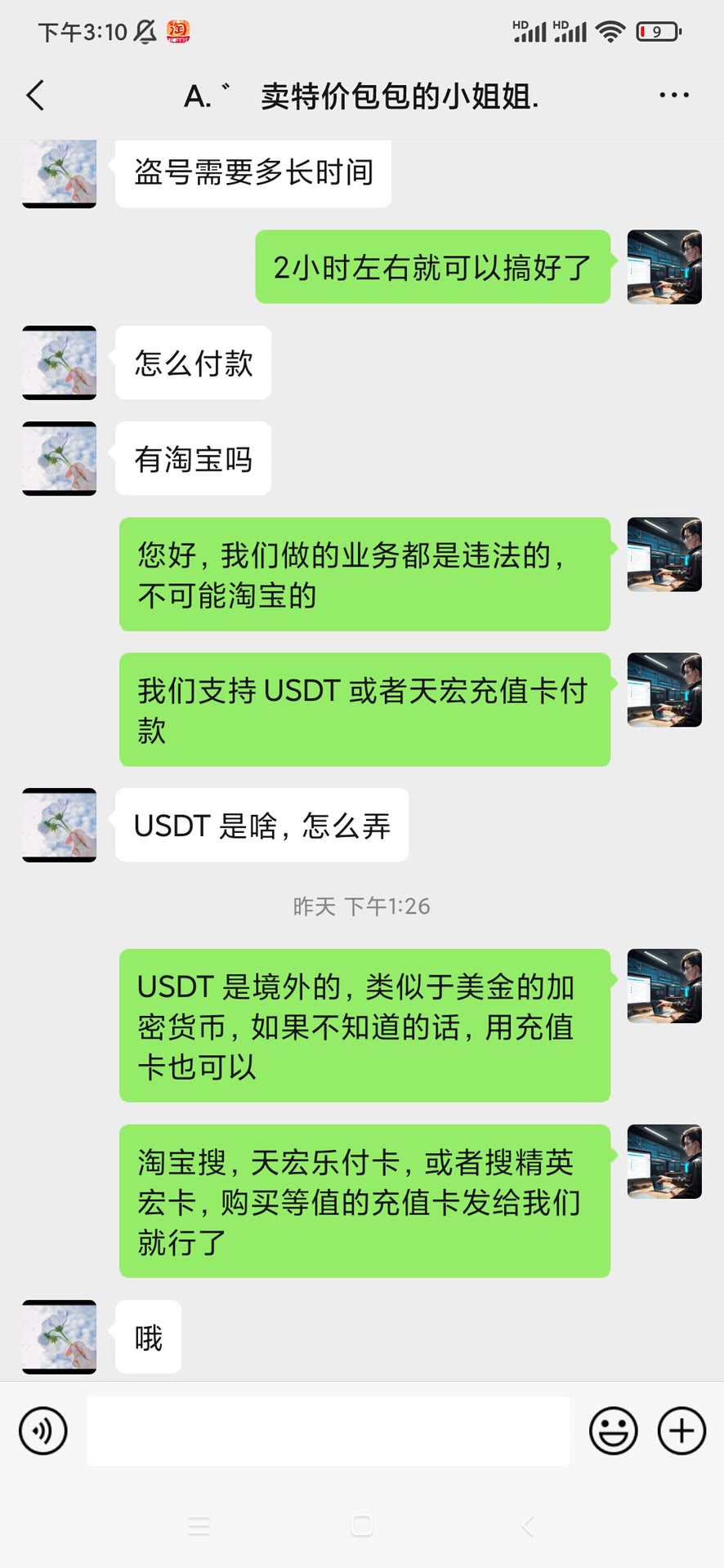Viewport: 724px width, 1568px height.
Task: Open the chat's three-dot menu
Action: pos(673,96)
